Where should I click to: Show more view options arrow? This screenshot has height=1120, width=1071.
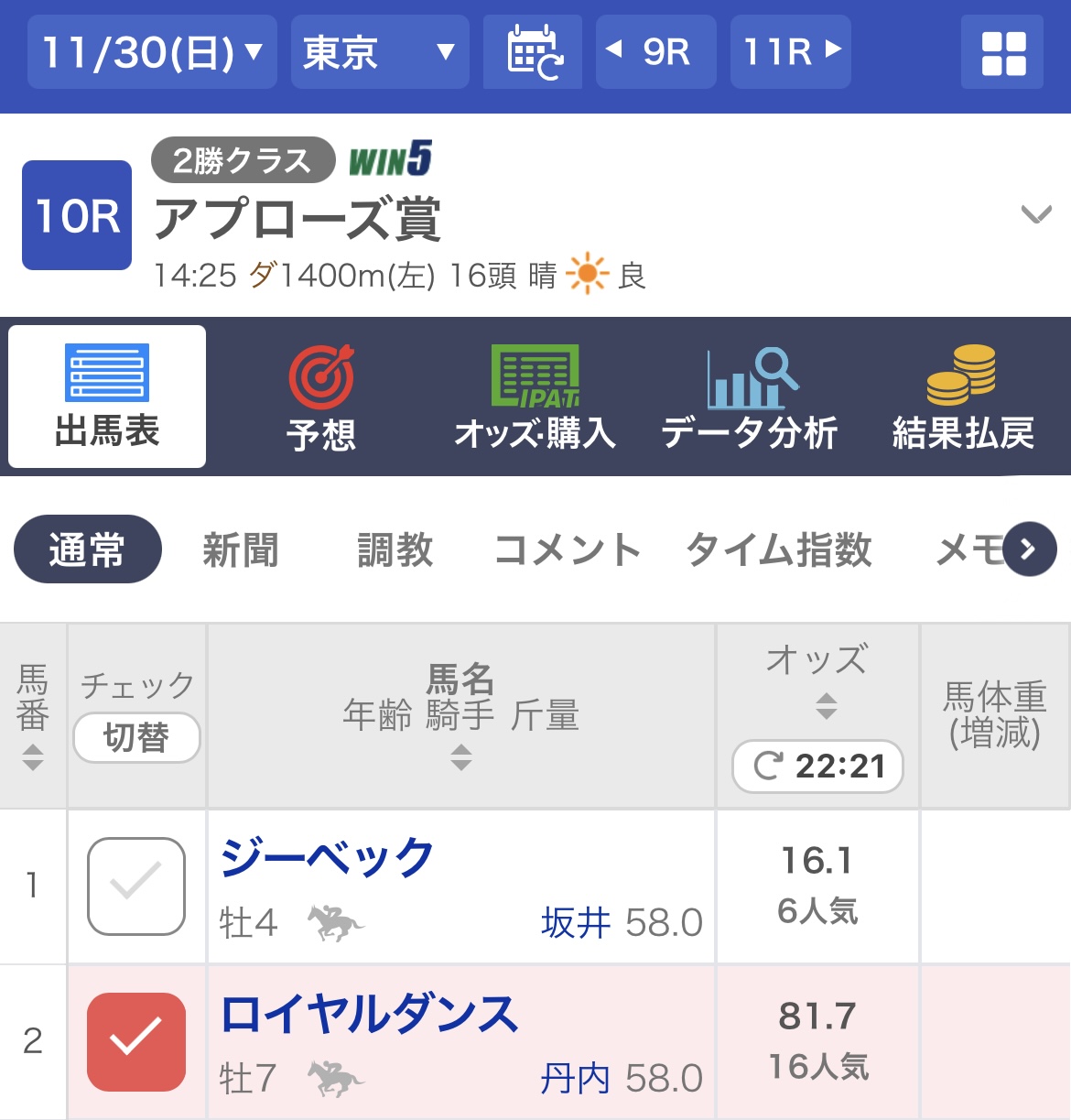pyautogui.click(x=1029, y=549)
